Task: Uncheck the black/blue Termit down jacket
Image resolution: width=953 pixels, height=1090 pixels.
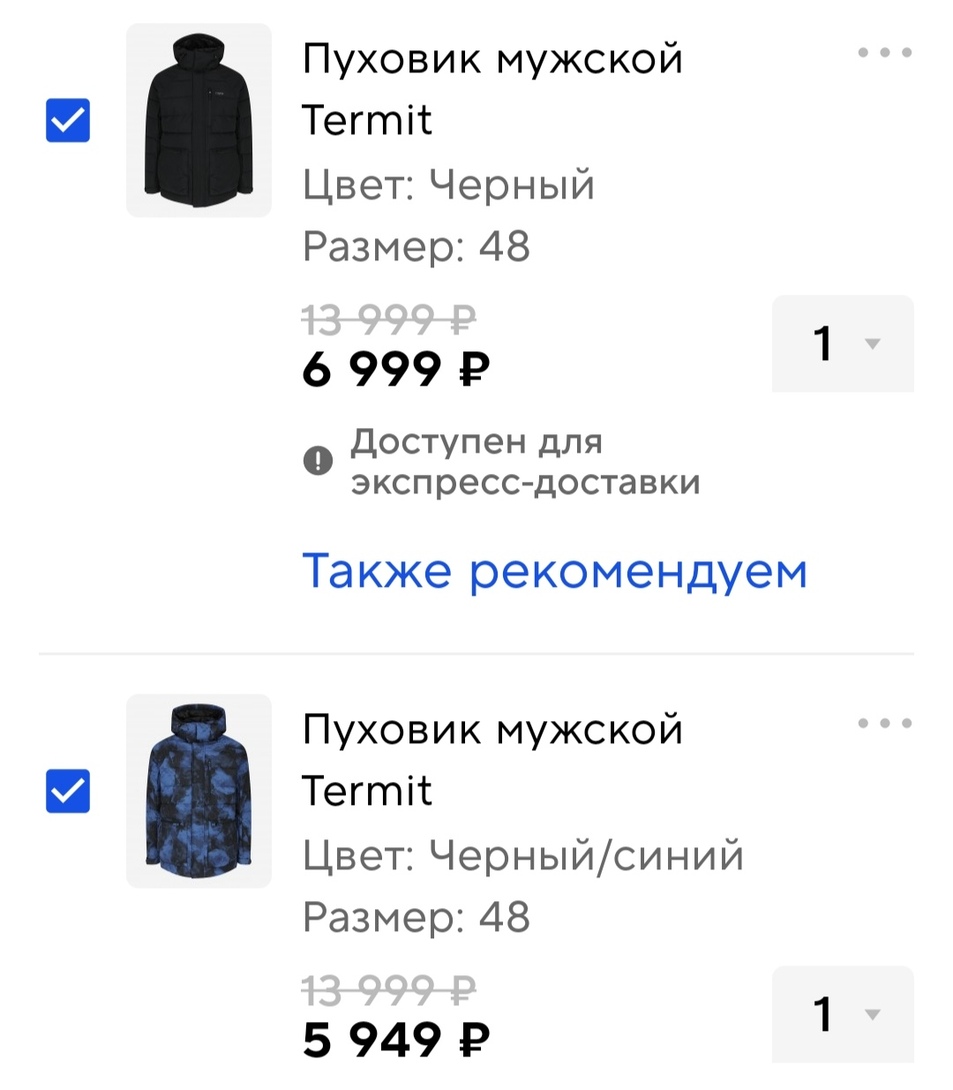Action: (x=67, y=792)
